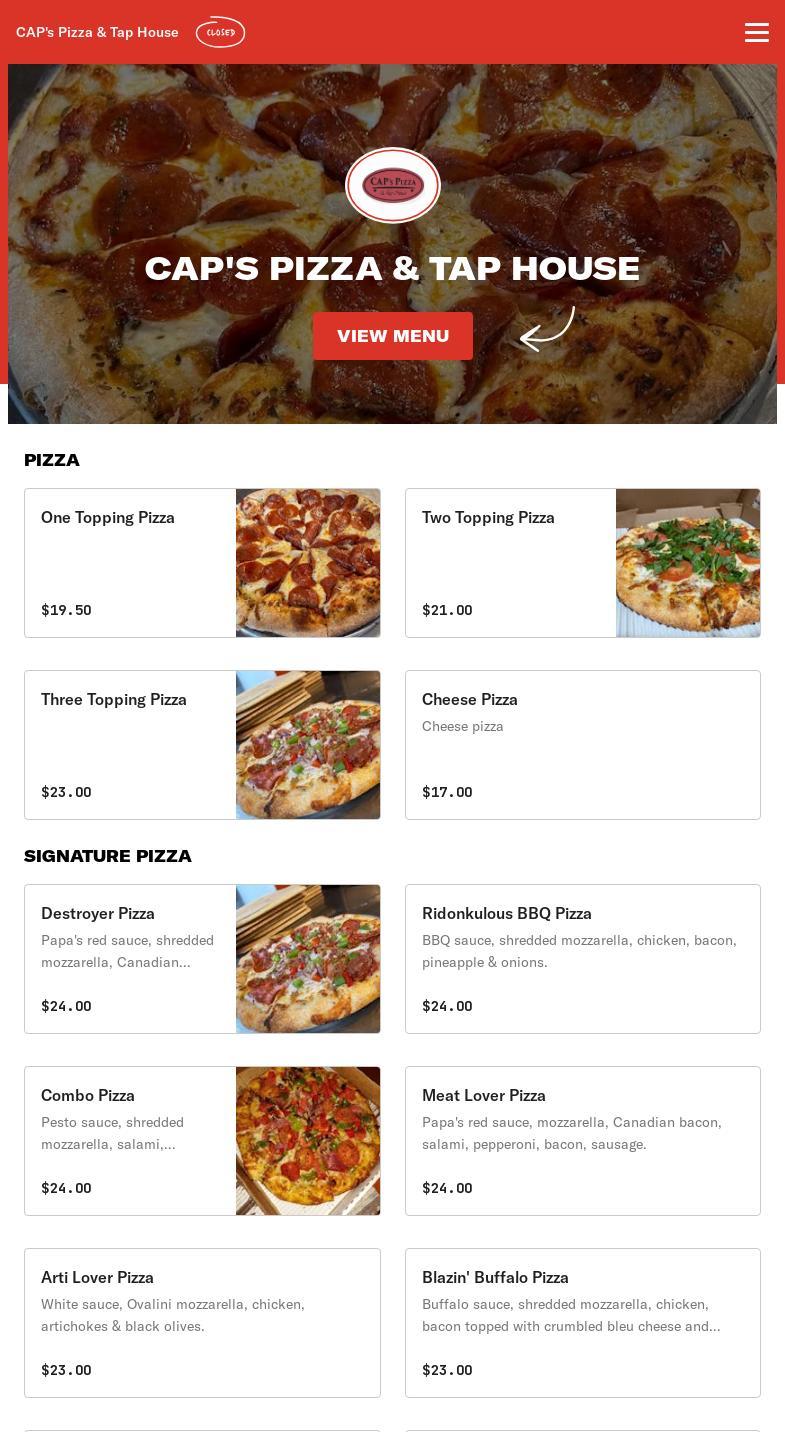The width and height of the screenshot is (785, 1432).
Task: View the Destroyer Pizza details
Action: click(202, 959)
